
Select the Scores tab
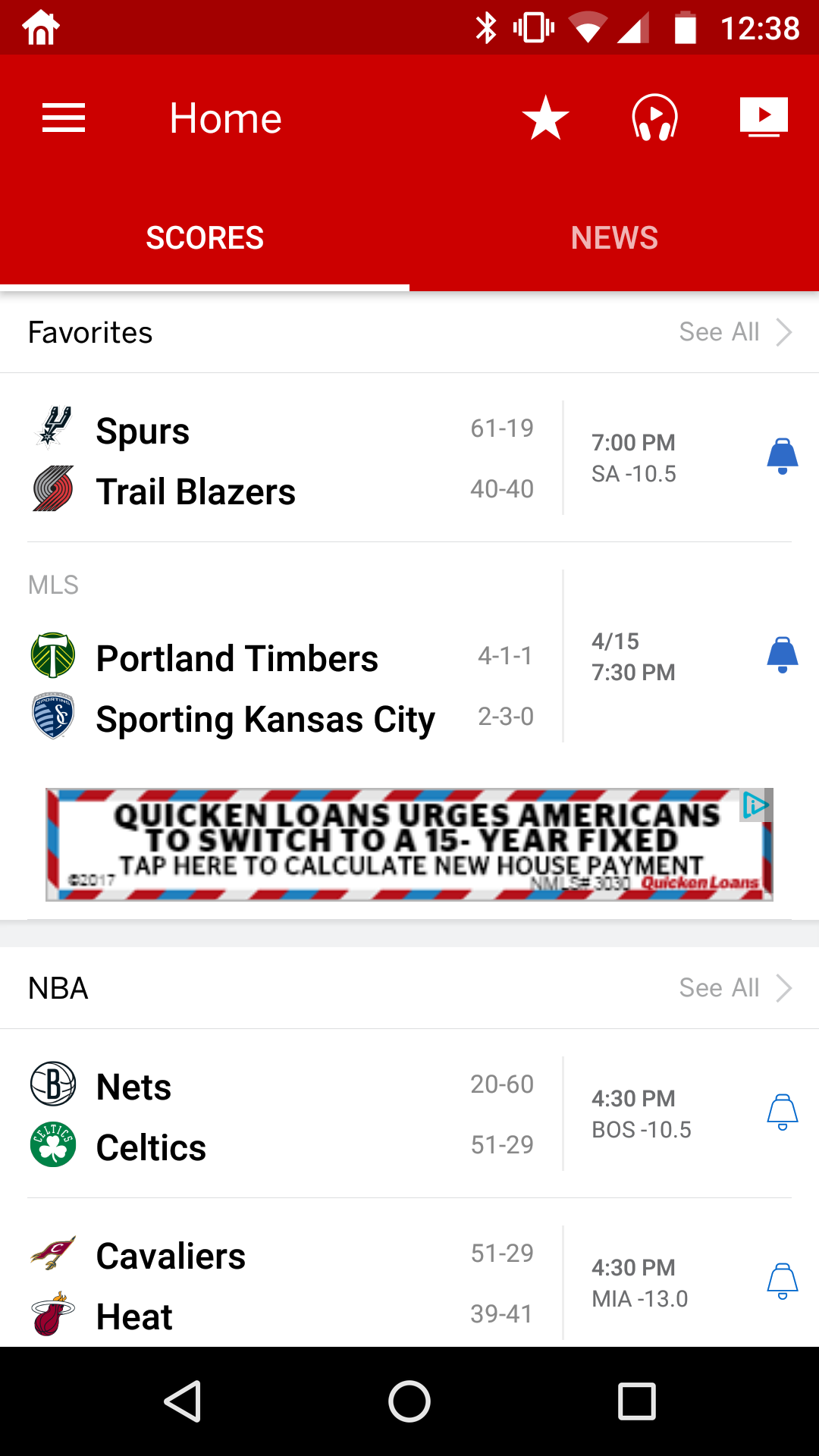click(x=205, y=238)
